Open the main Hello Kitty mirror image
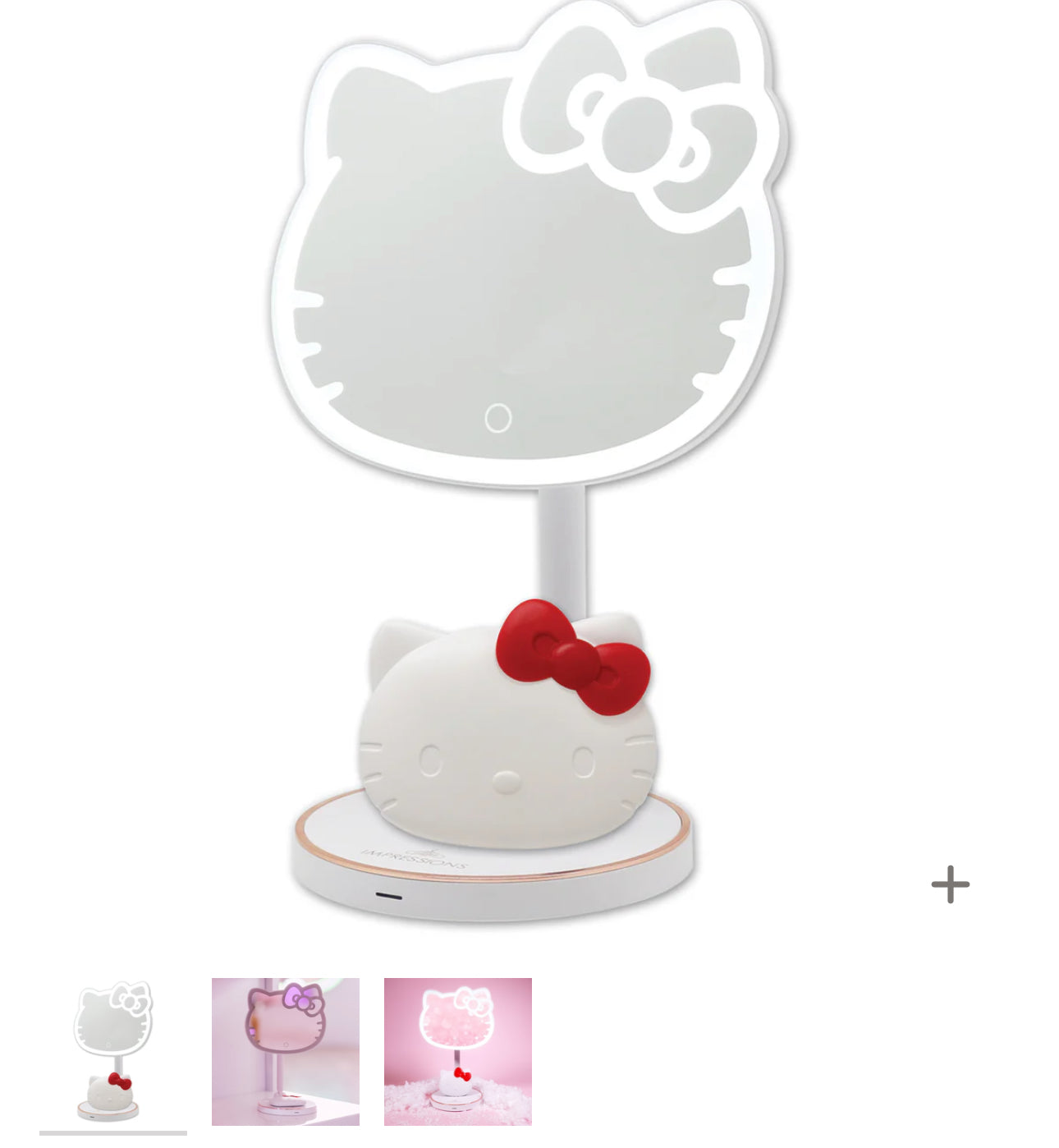Image resolution: width=1059 pixels, height=1148 pixels. click(x=525, y=460)
